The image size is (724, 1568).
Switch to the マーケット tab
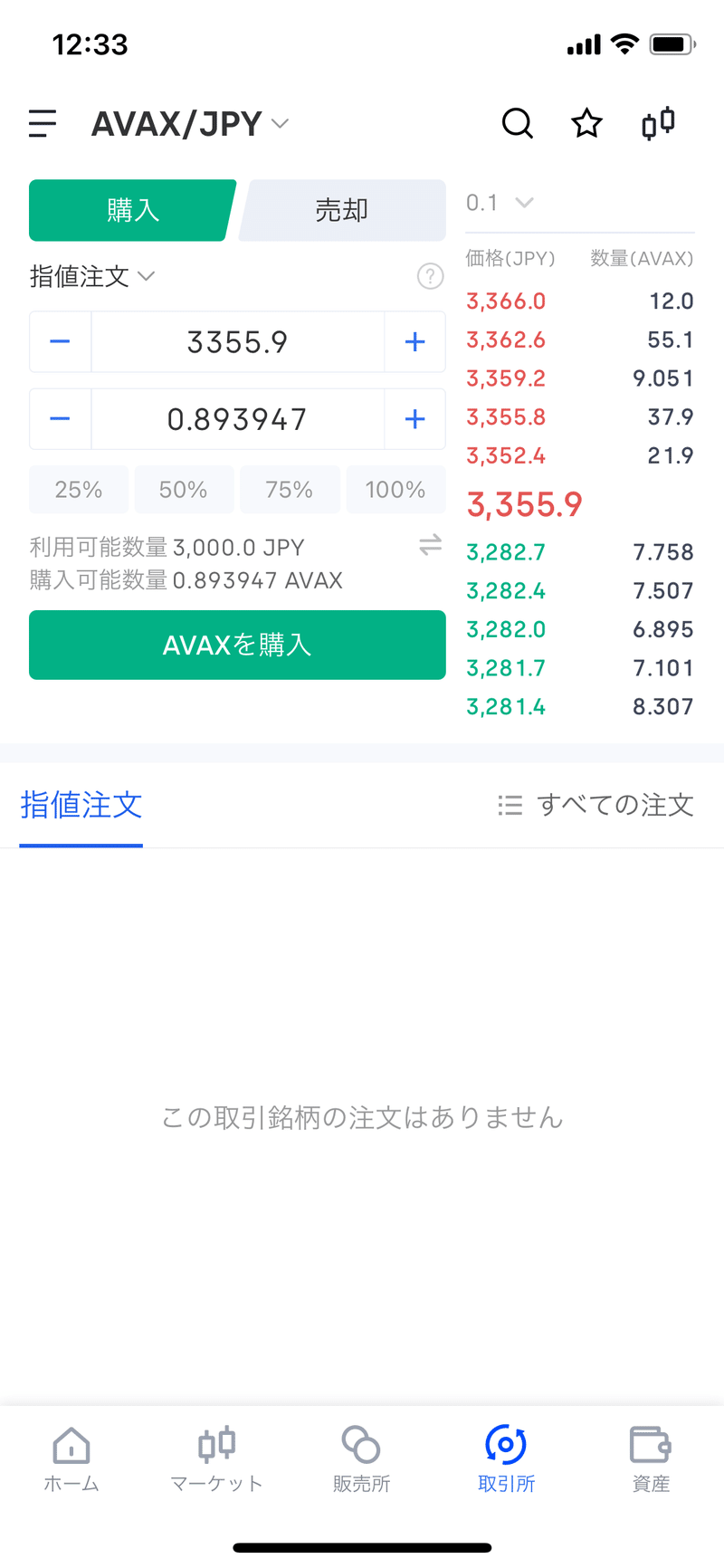[216, 1458]
